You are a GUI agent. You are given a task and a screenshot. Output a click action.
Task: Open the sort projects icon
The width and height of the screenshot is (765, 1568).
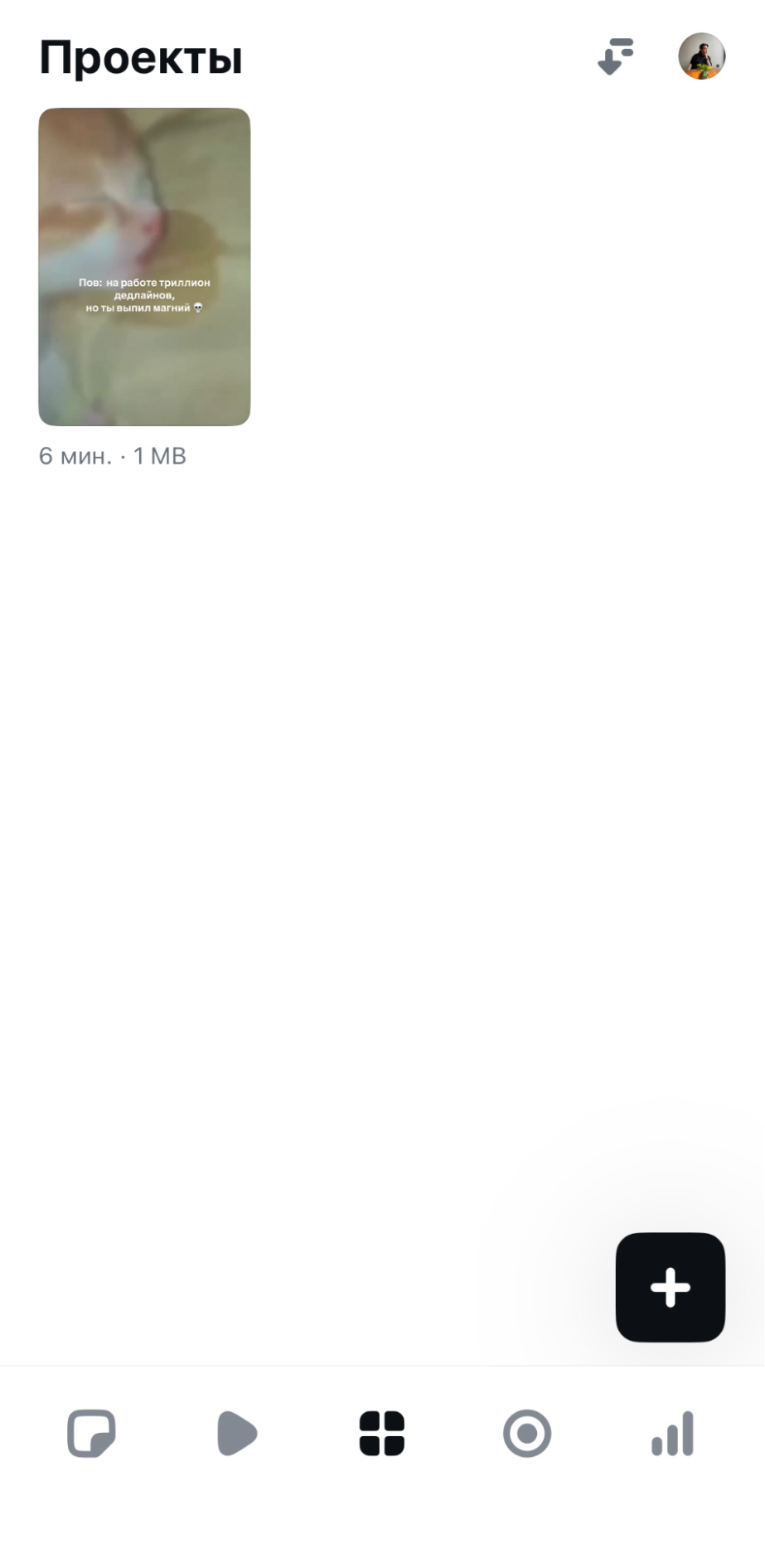click(616, 56)
